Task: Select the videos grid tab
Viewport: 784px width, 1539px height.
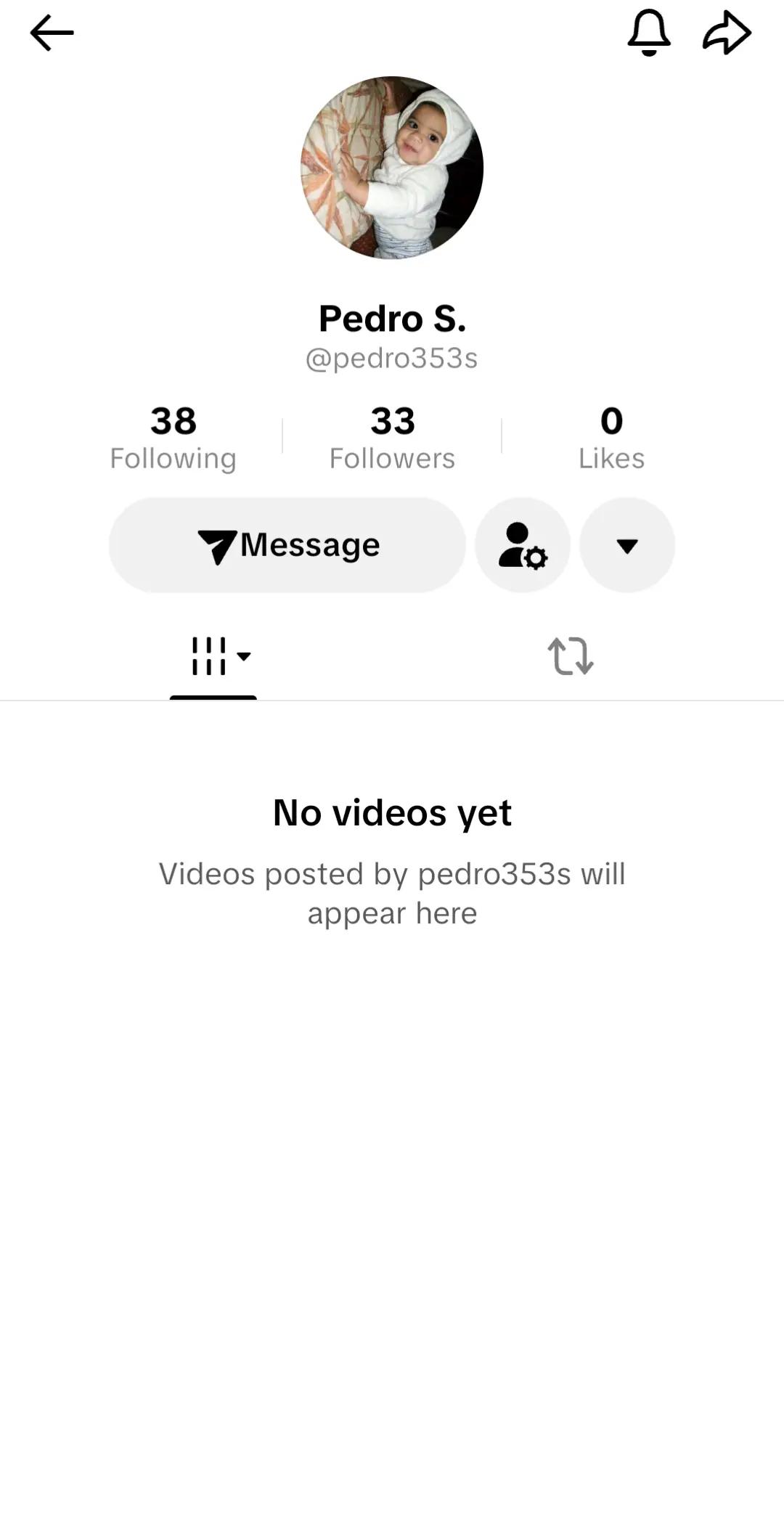Action: pyautogui.click(x=213, y=656)
